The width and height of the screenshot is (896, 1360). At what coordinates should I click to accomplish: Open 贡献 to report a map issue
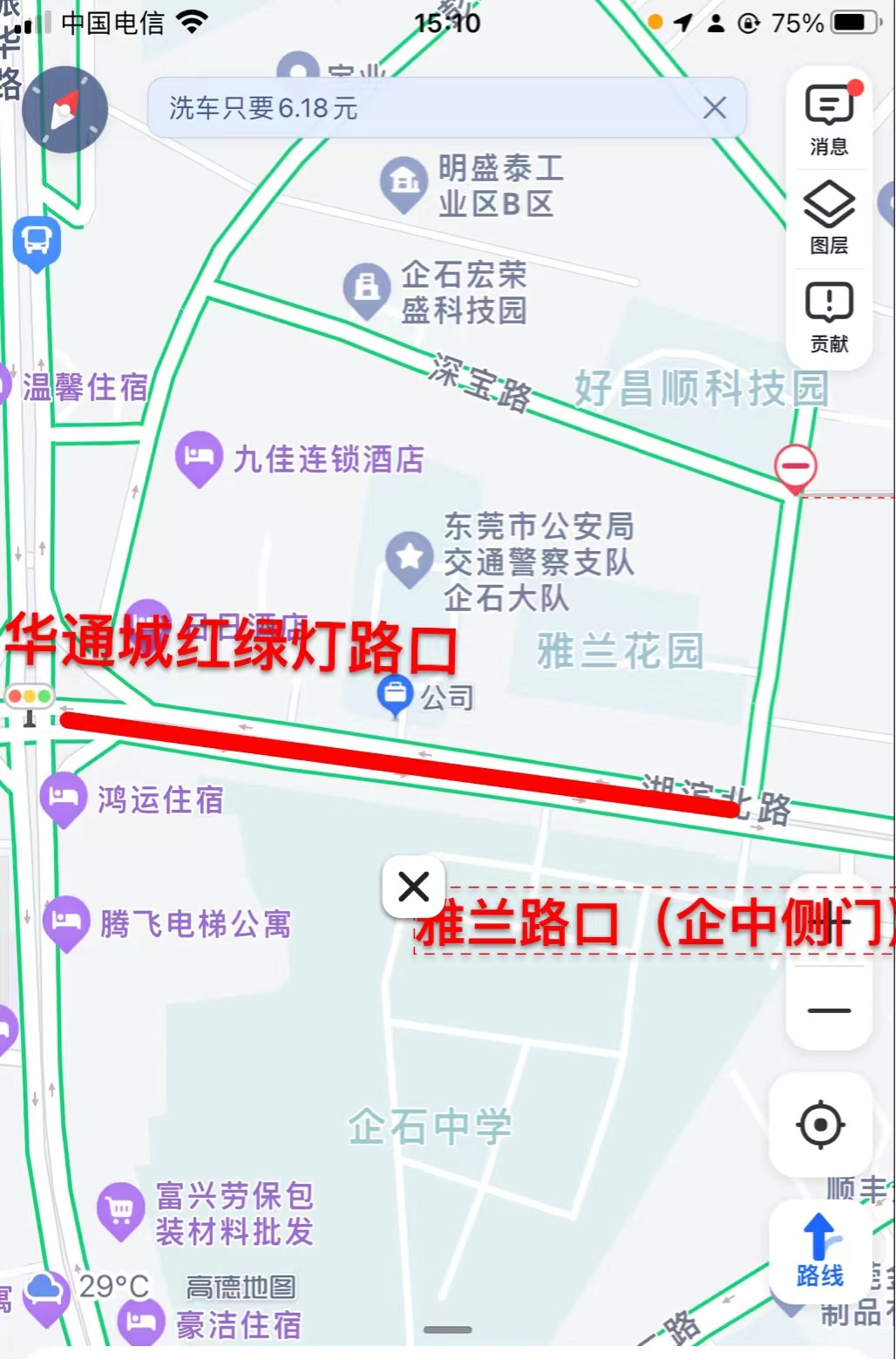click(x=829, y=316)
